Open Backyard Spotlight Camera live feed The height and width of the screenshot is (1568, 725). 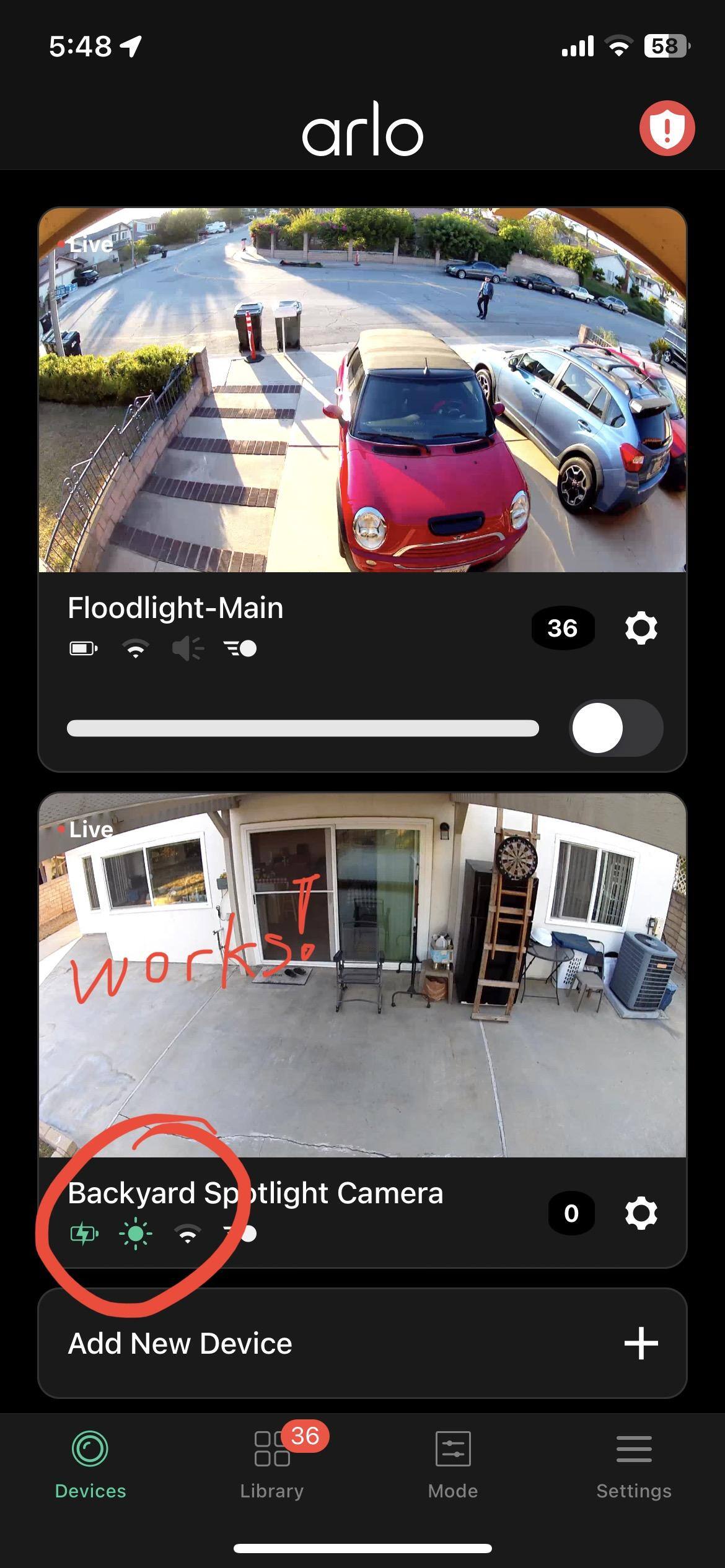click(x=362, y=975)
